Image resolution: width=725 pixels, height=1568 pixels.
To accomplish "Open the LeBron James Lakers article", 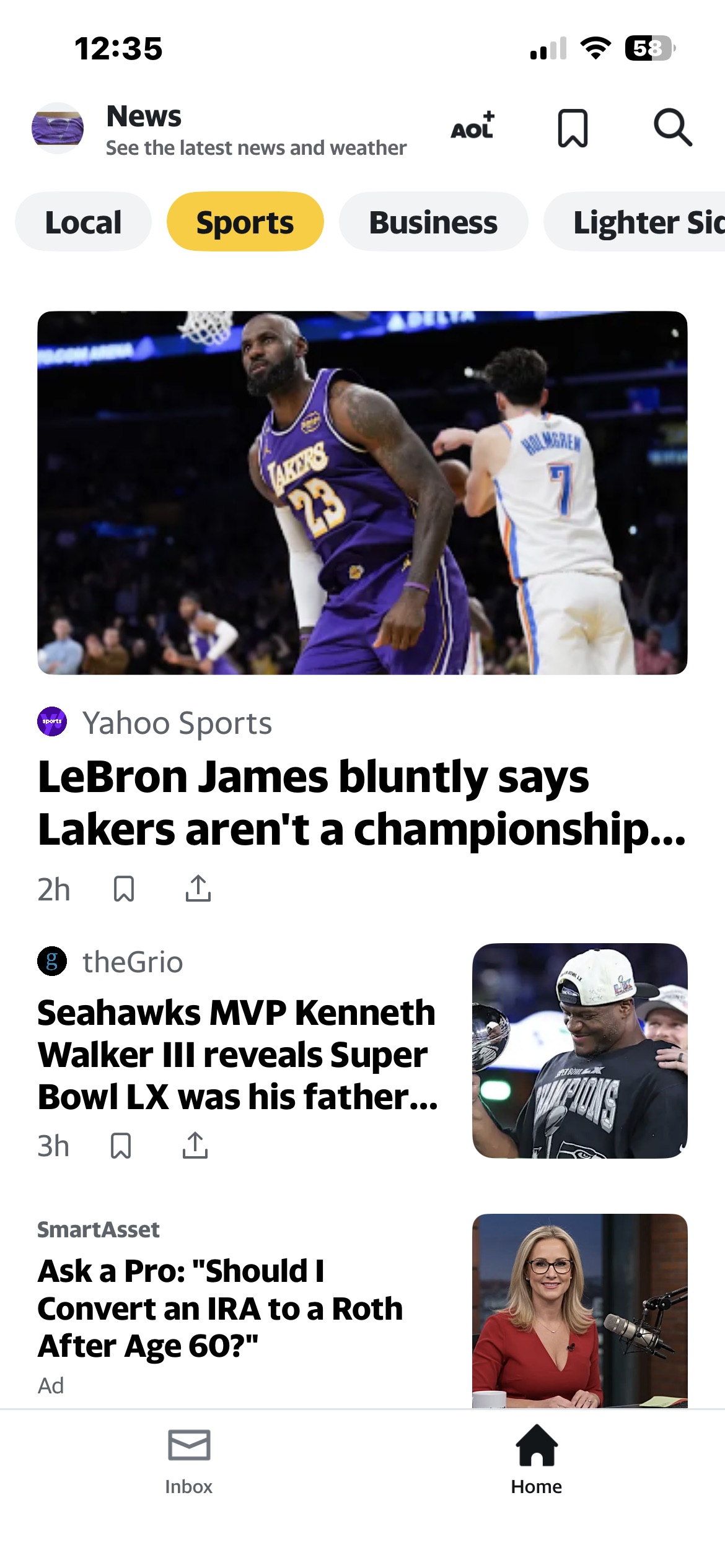I will pos(362,802).
